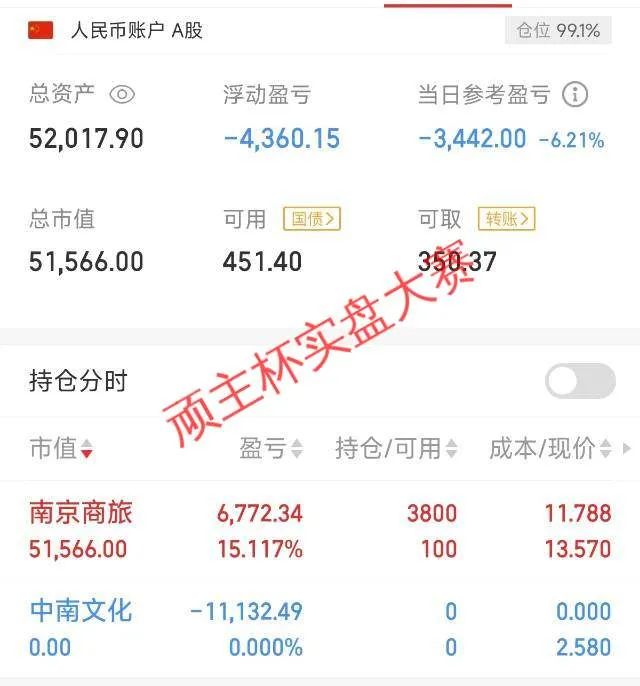
Task: Sort holdings by 盈亏
Action: coord(270,449)
